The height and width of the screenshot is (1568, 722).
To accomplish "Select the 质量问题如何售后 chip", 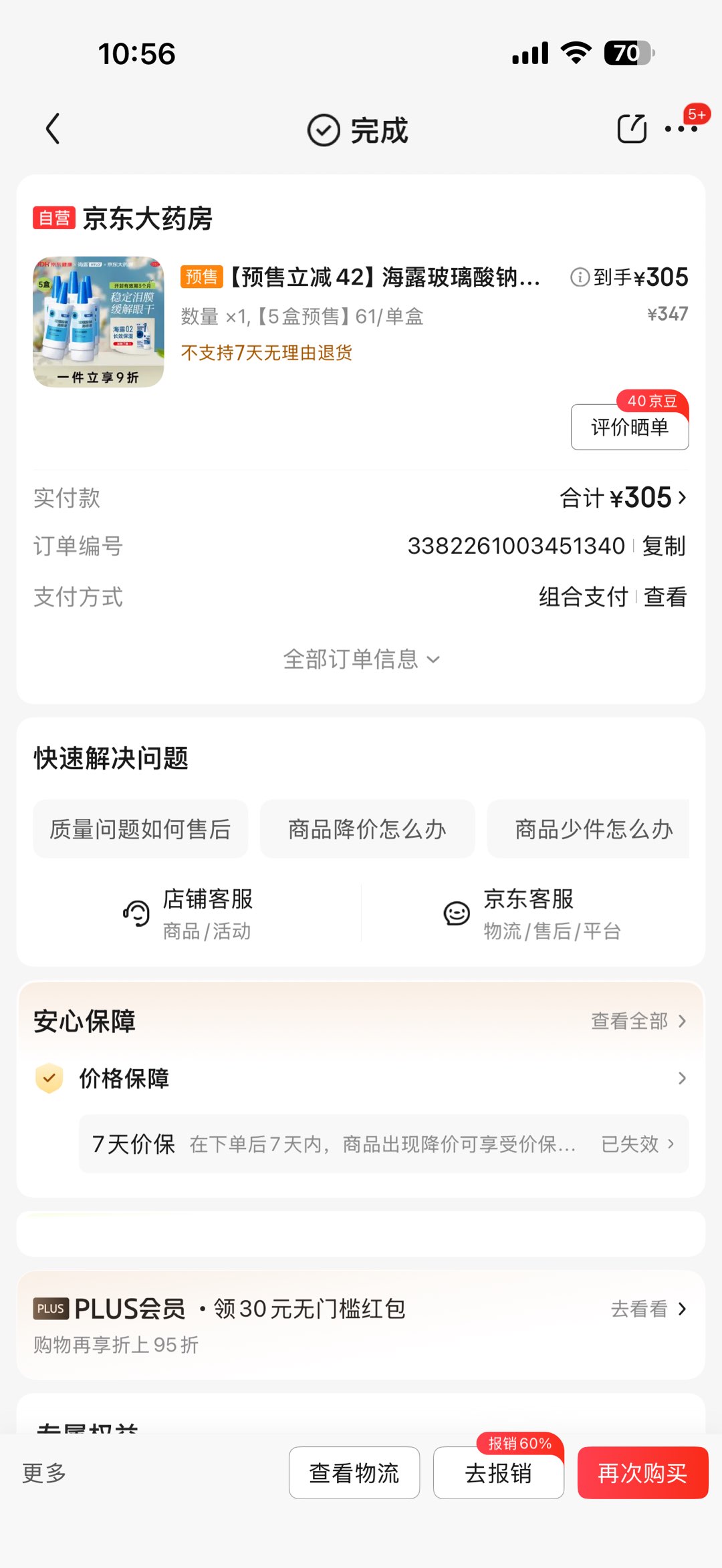I will 140,829.
